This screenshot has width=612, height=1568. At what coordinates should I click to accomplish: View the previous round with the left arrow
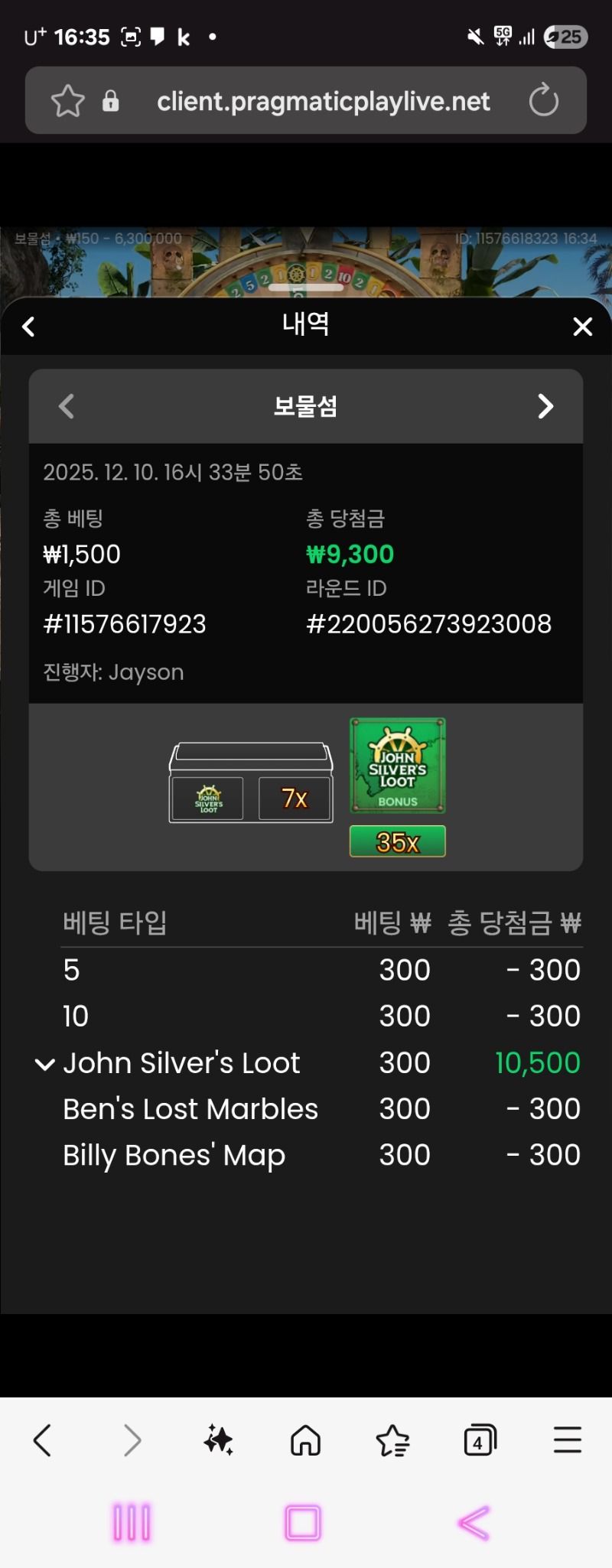(66, 406)
